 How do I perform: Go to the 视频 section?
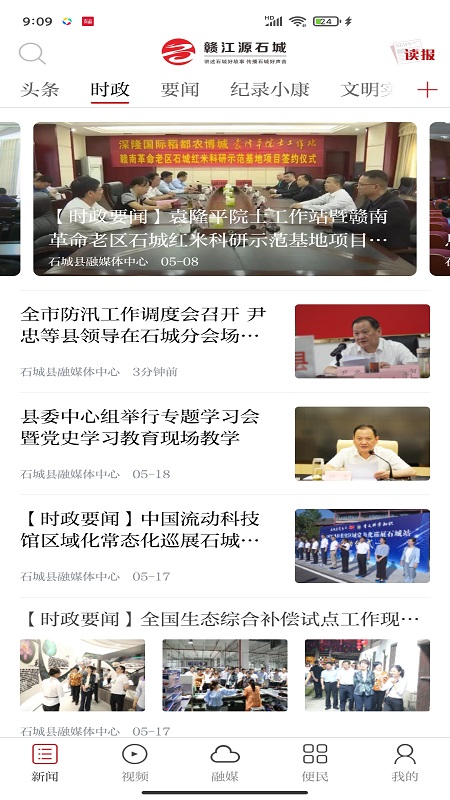[135, 763]
